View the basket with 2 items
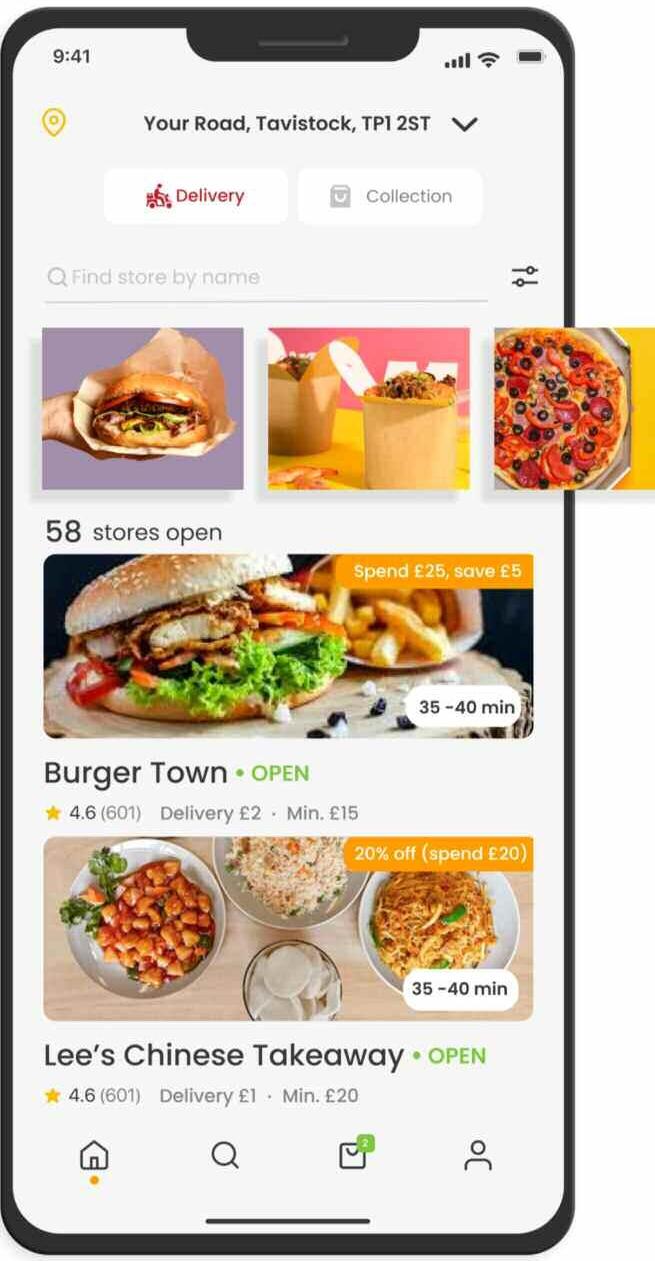The width and height of the screenshot is (655, 1261). click(x=353, y=1156)
